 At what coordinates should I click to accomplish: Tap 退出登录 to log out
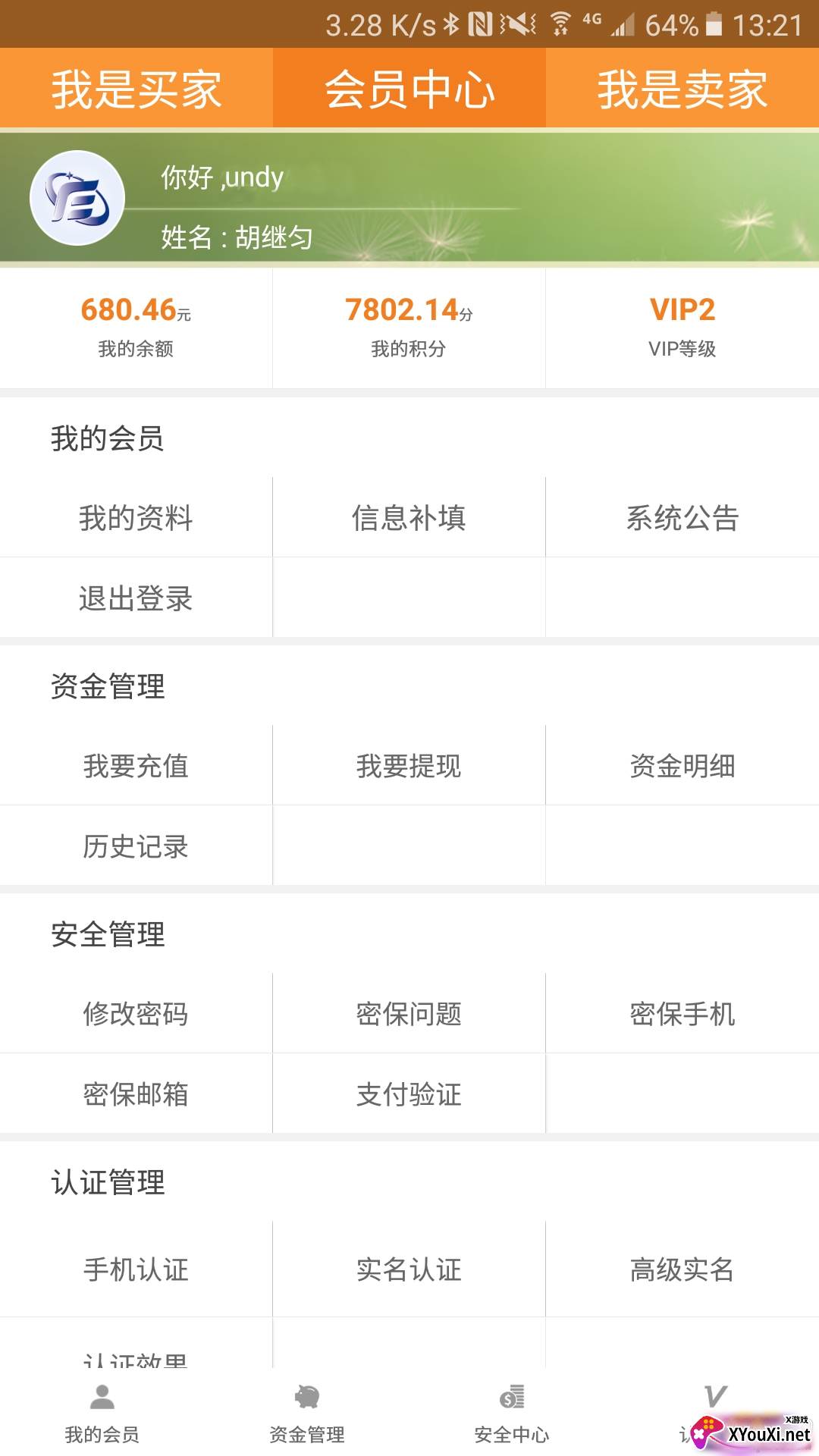[136, 598]
